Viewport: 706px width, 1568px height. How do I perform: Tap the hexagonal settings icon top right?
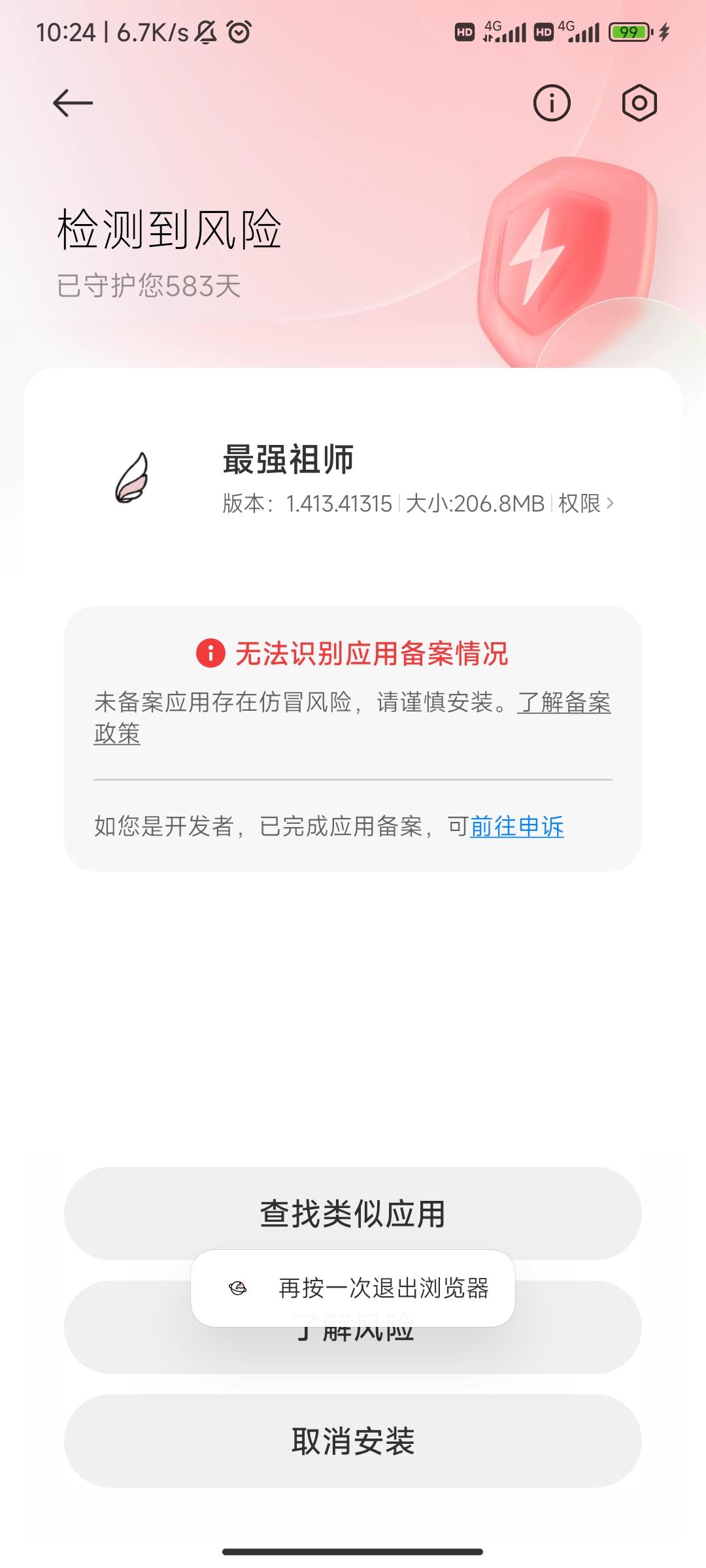pos(637,102)
